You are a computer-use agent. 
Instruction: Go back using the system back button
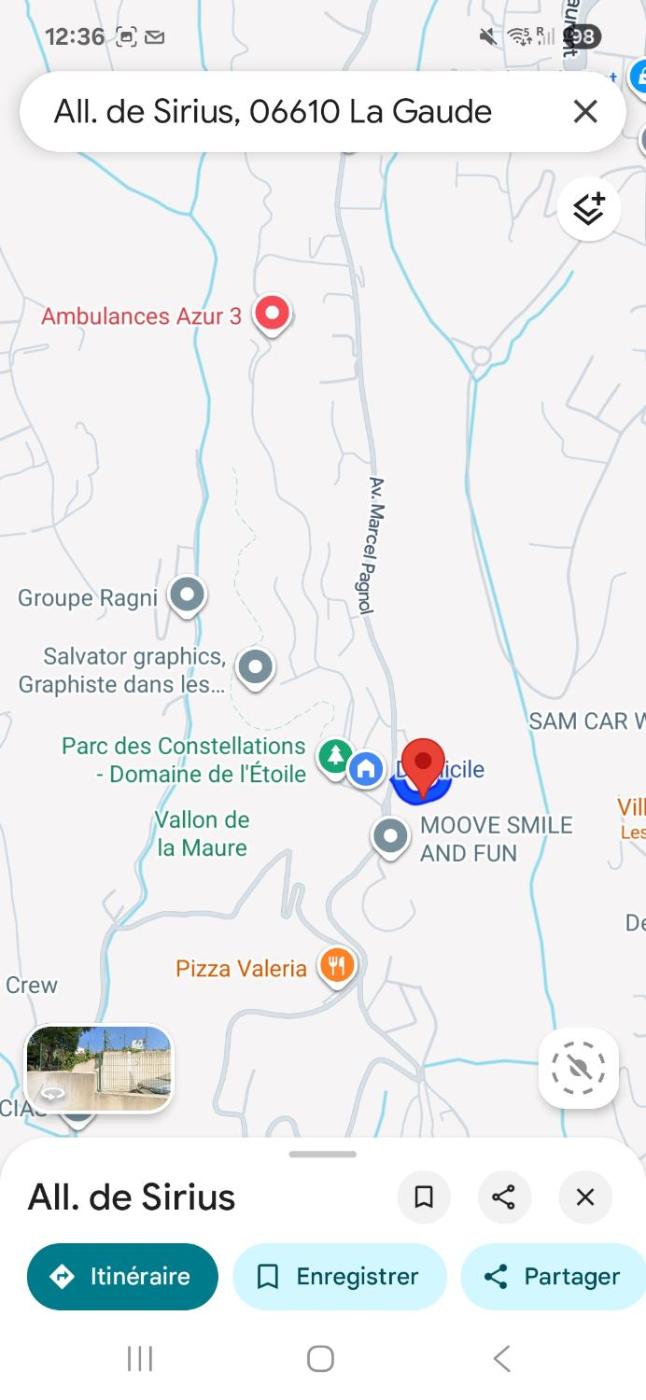(502, 1358)
